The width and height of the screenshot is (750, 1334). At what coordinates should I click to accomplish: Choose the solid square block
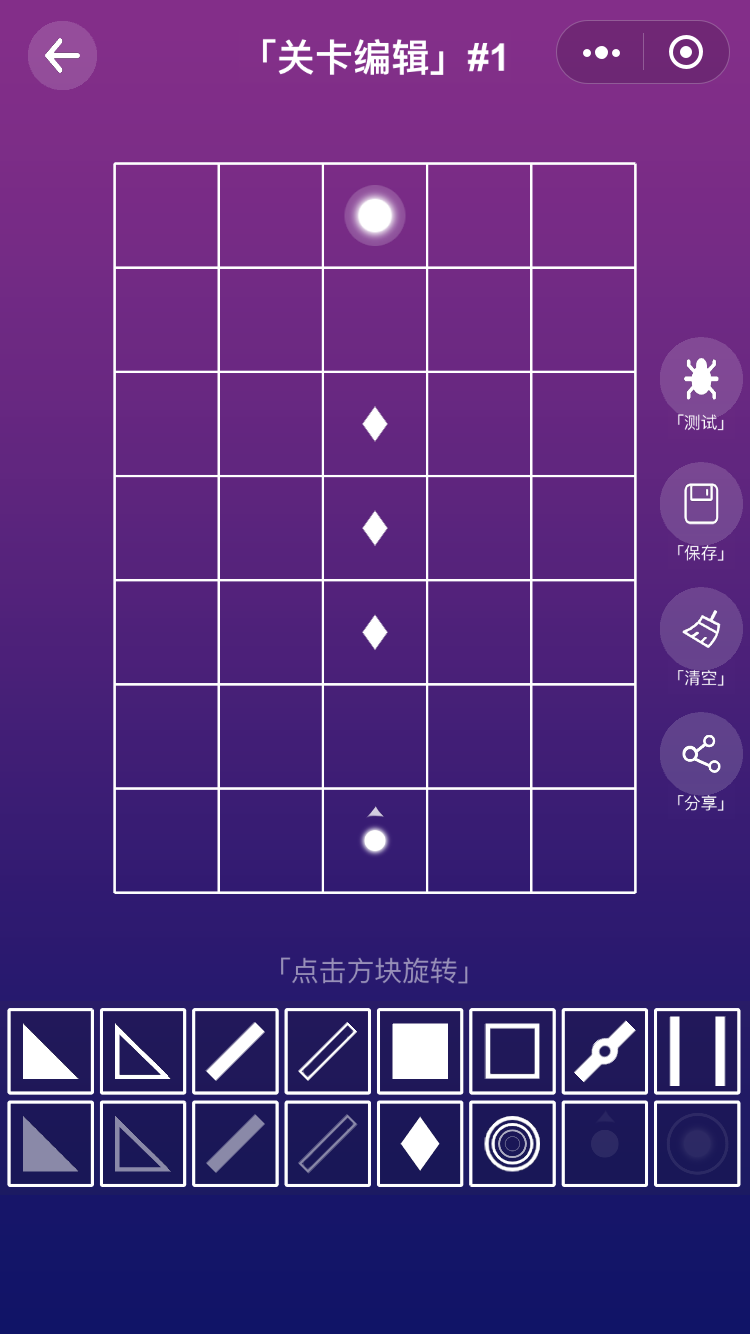(x=420, y=1051)
